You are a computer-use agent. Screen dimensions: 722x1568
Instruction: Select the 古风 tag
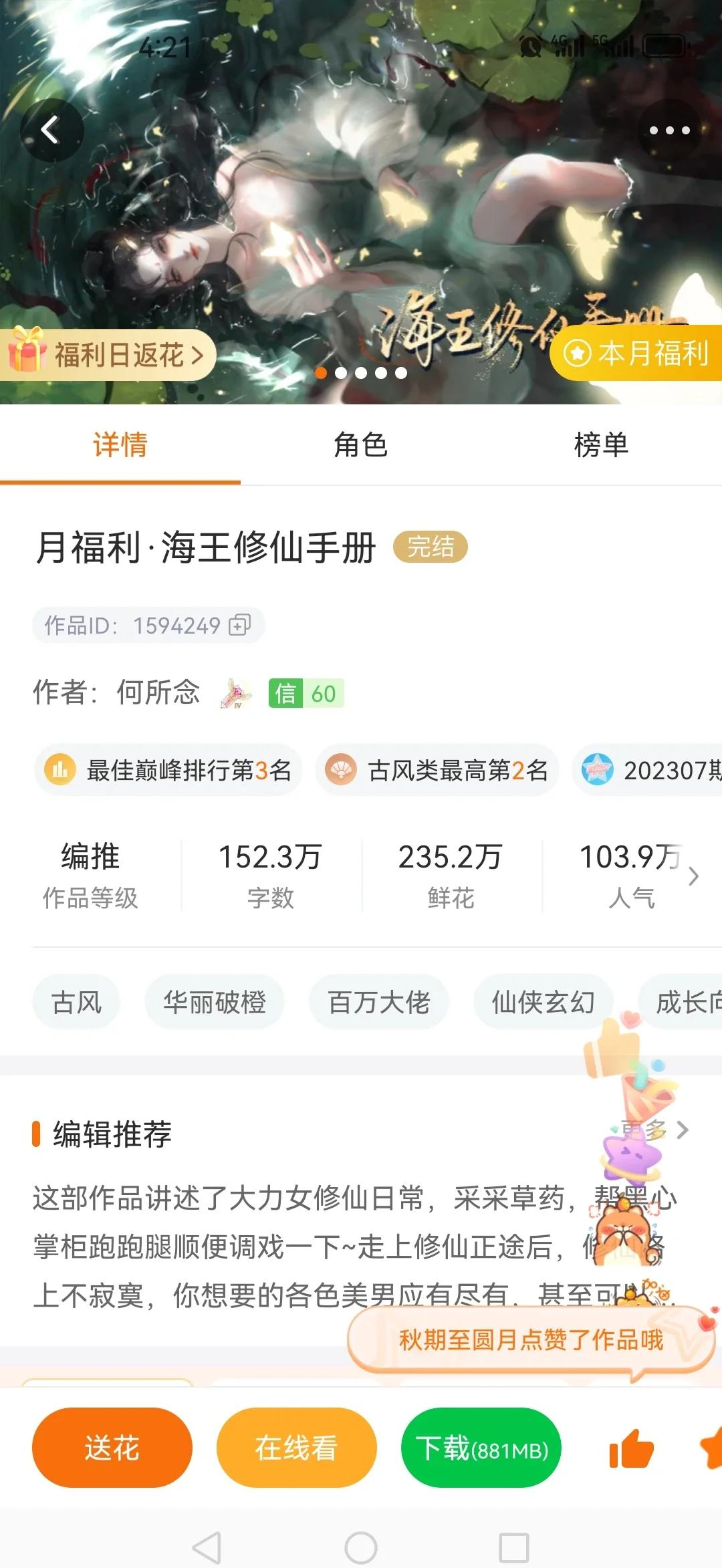click(76, 1002)
